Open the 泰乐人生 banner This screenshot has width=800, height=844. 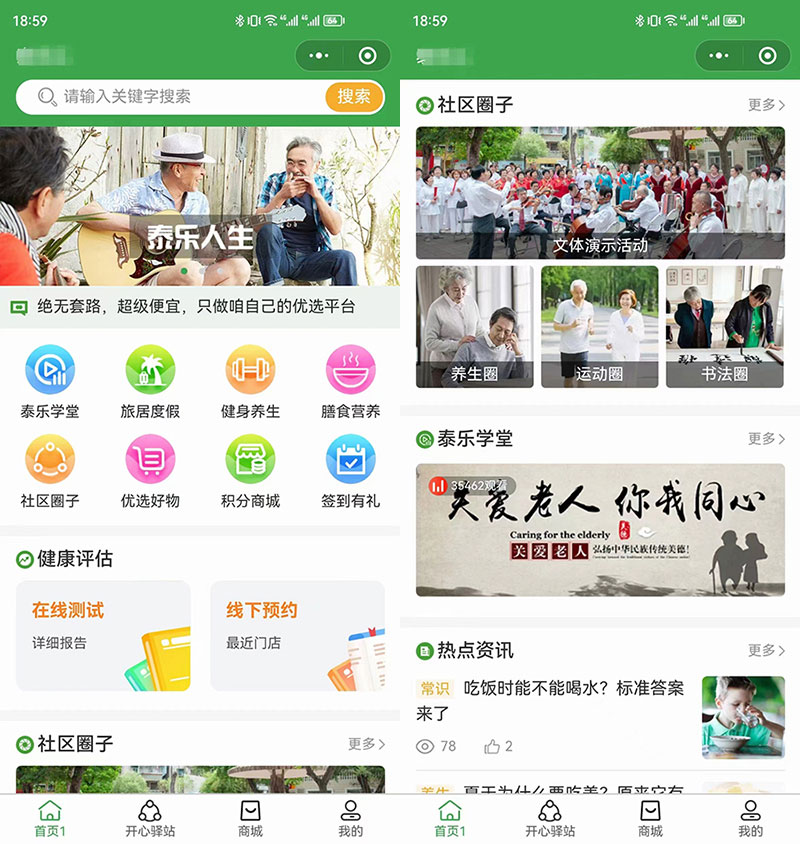click(x=200, y=207)
